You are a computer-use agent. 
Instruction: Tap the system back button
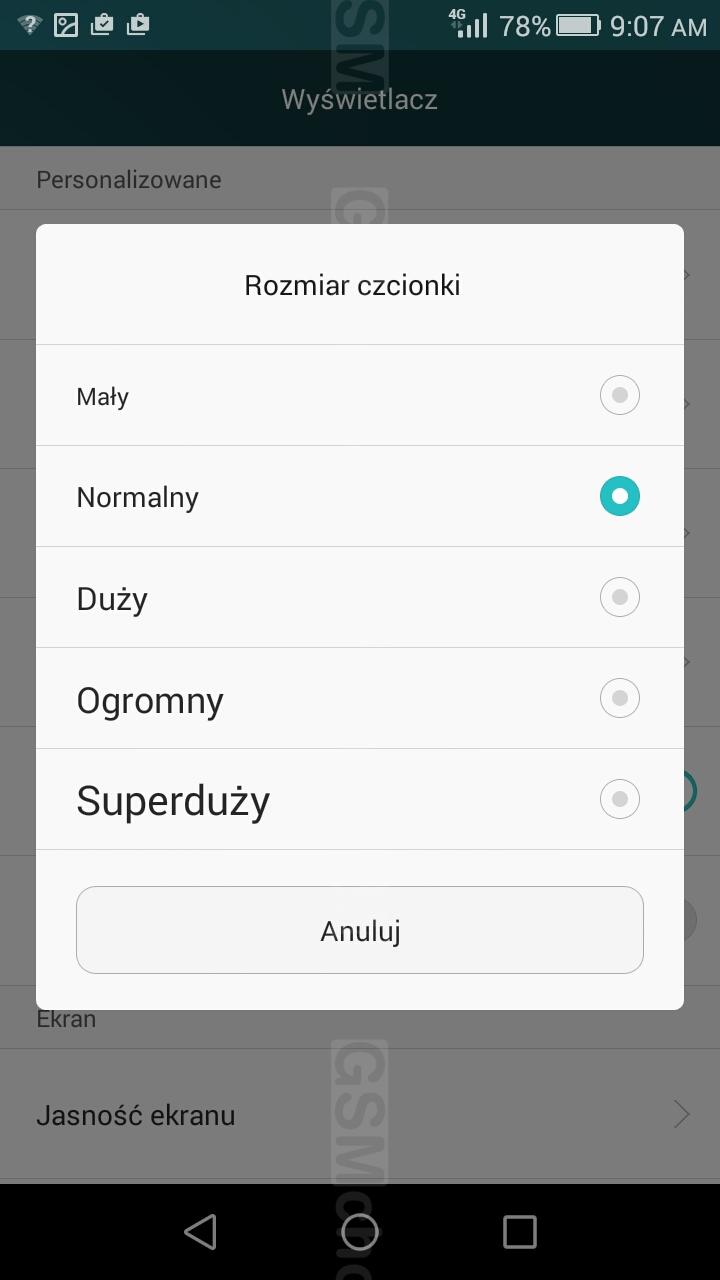(x=200, y=1232)
